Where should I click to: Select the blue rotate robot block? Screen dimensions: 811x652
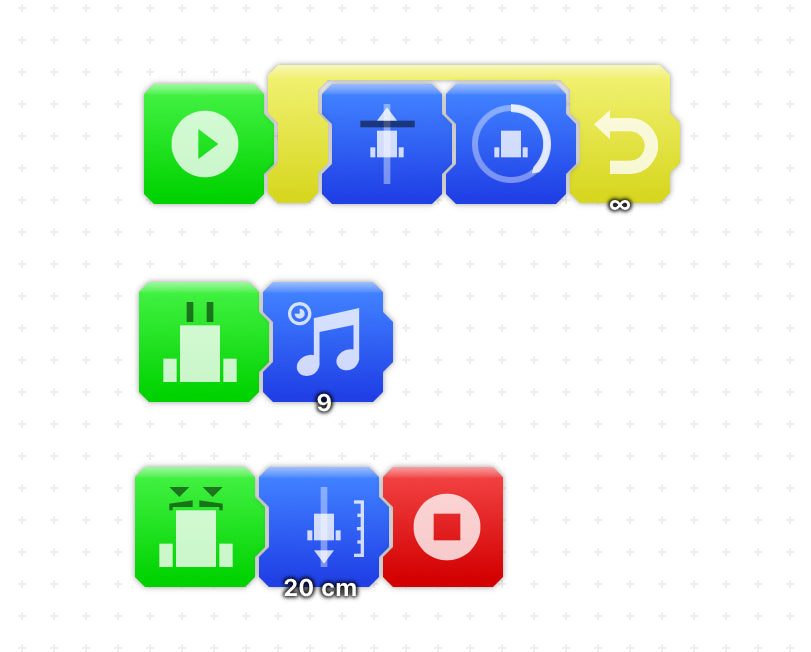point(510,144)
